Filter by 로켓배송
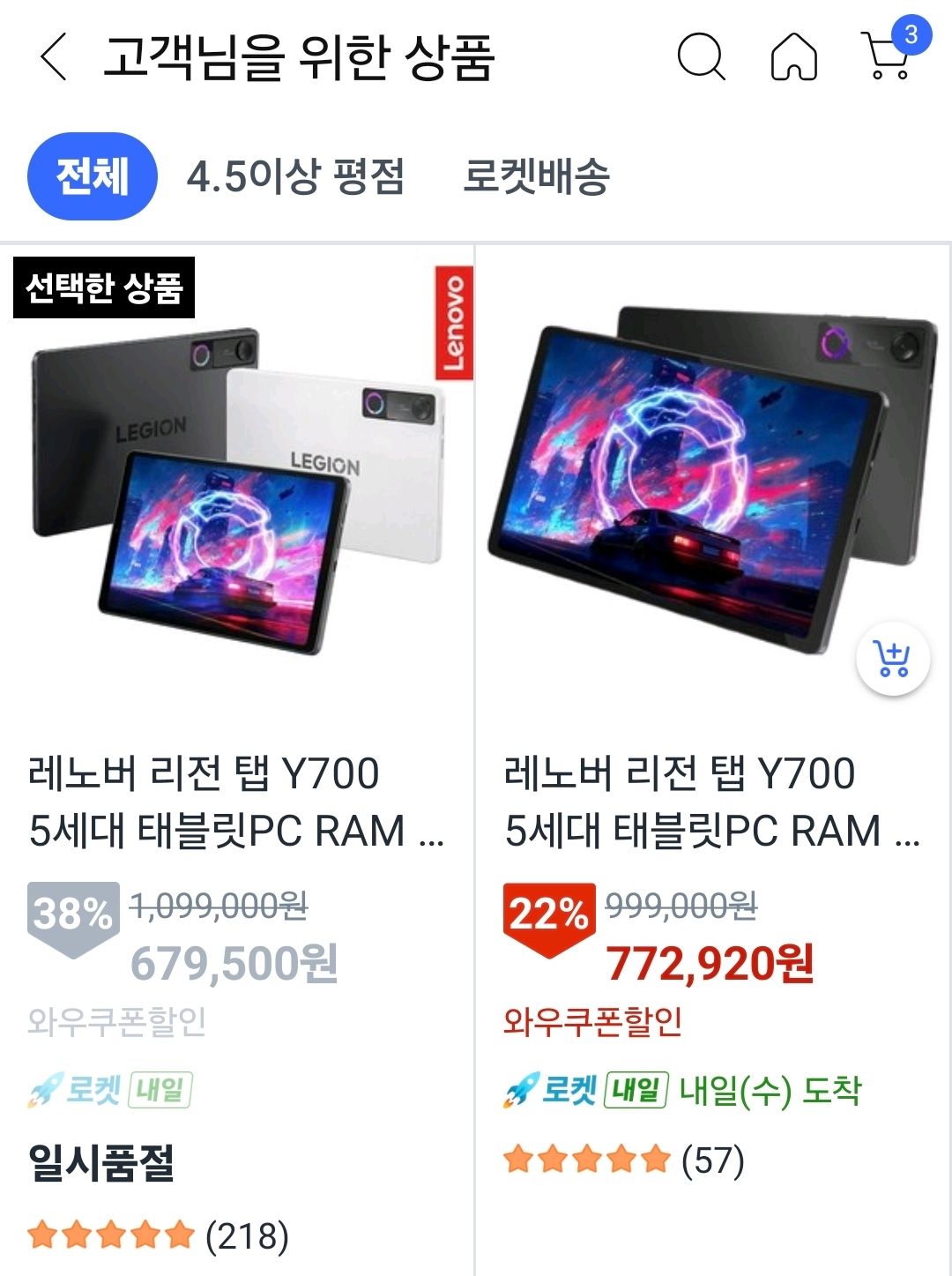The image size is (952, 1276). [536, 176]
